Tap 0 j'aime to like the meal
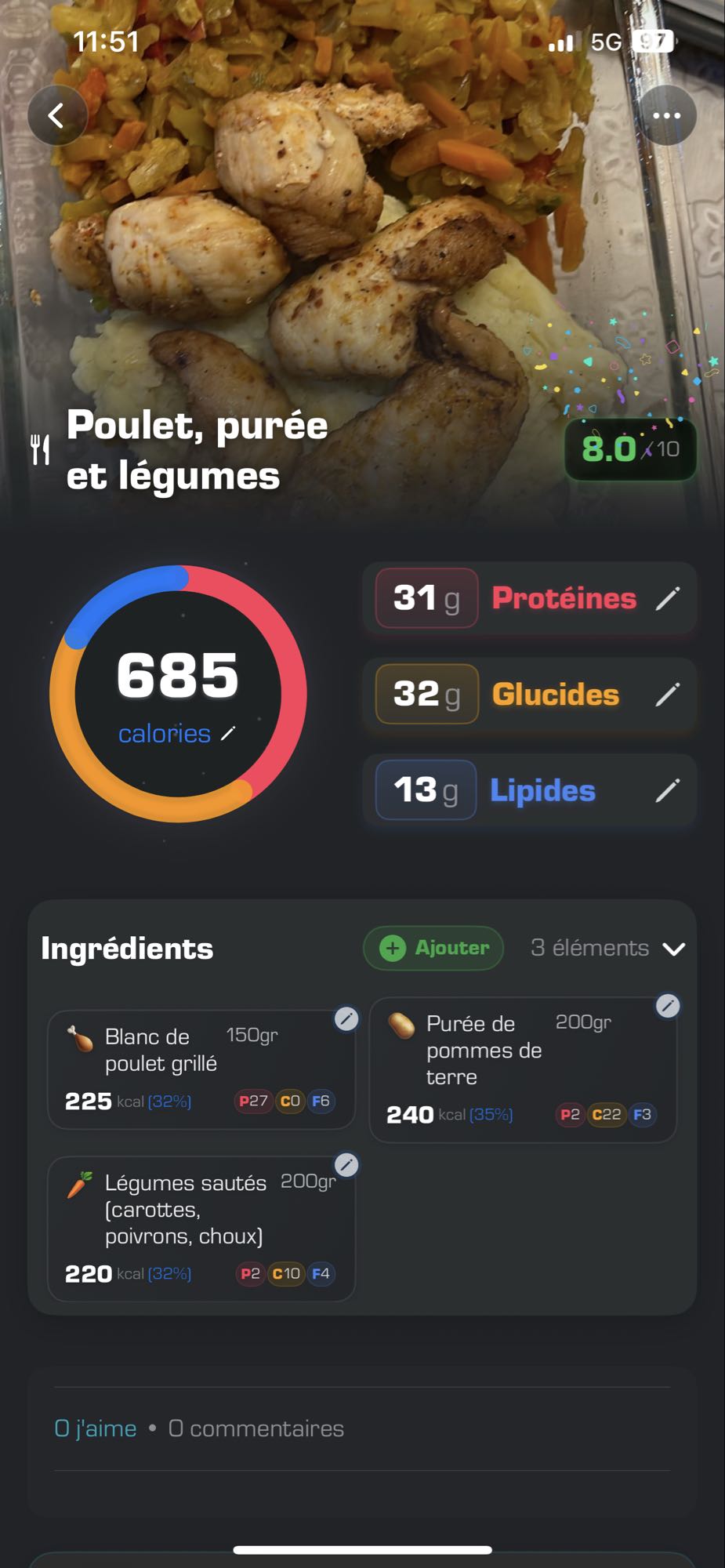 click(95, 1428)
